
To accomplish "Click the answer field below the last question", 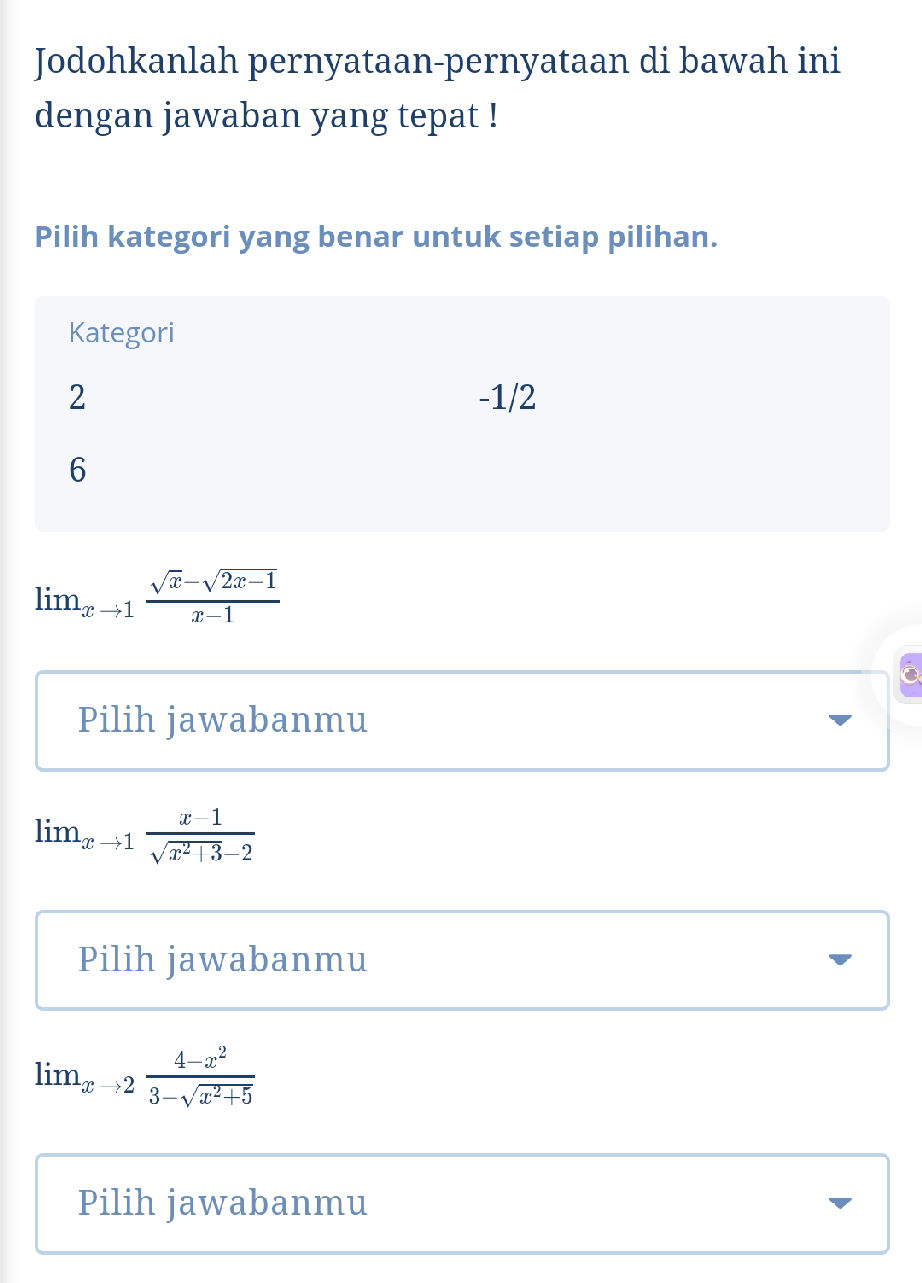I will pos(462,1203).
